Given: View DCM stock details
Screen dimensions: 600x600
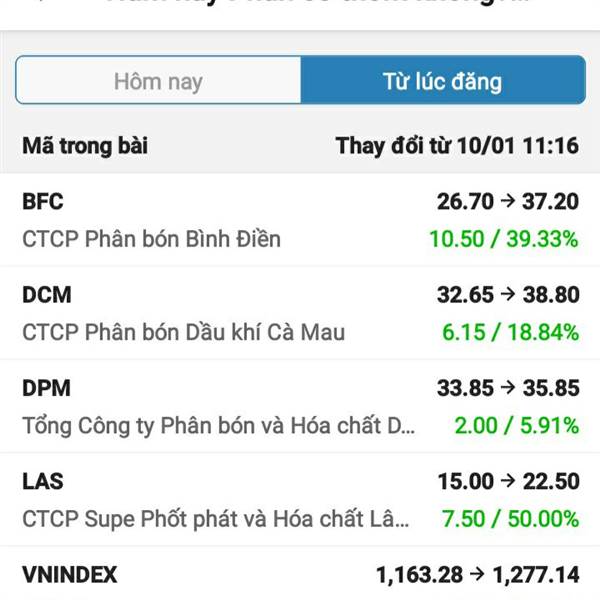Looking at the screenshot, I should [300, 313].
